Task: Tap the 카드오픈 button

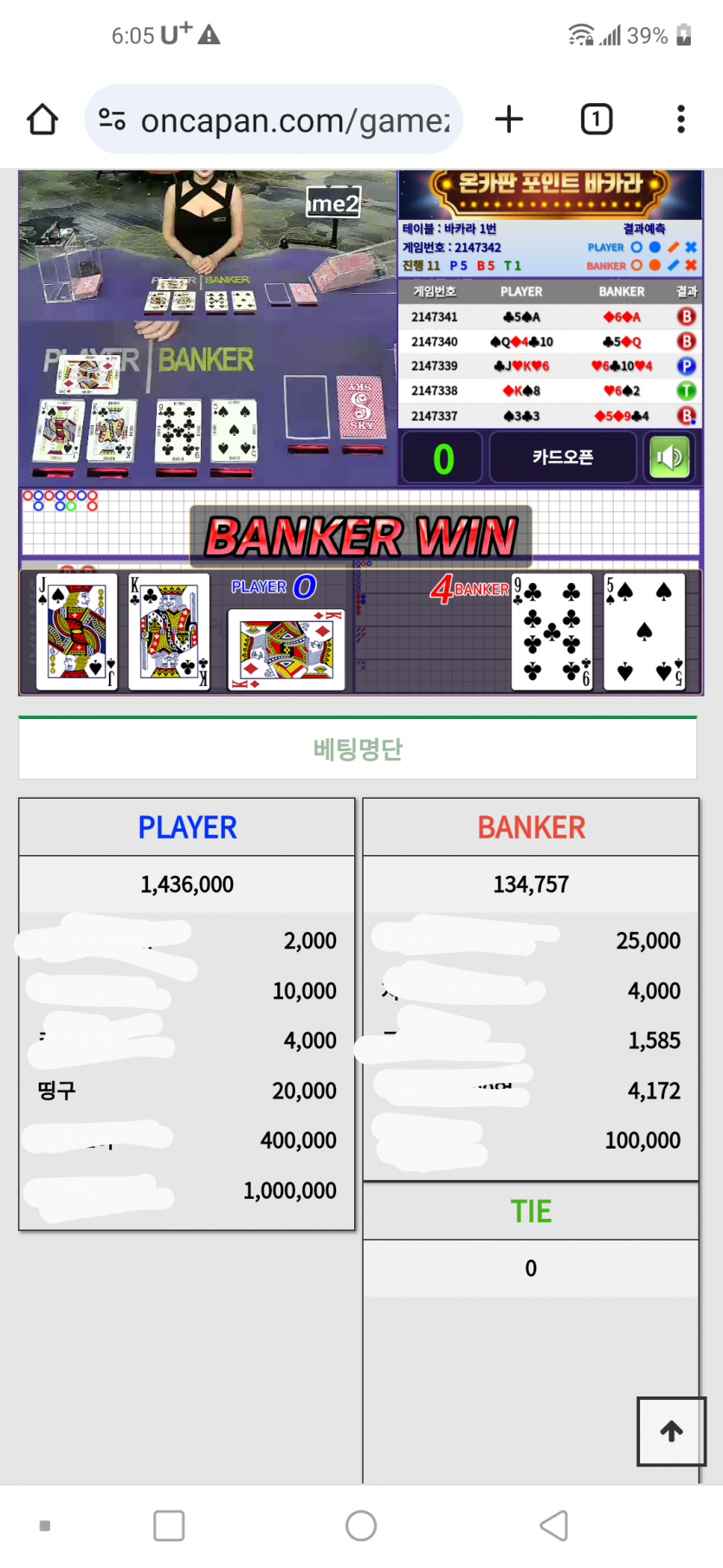Action: click(563, 457)
